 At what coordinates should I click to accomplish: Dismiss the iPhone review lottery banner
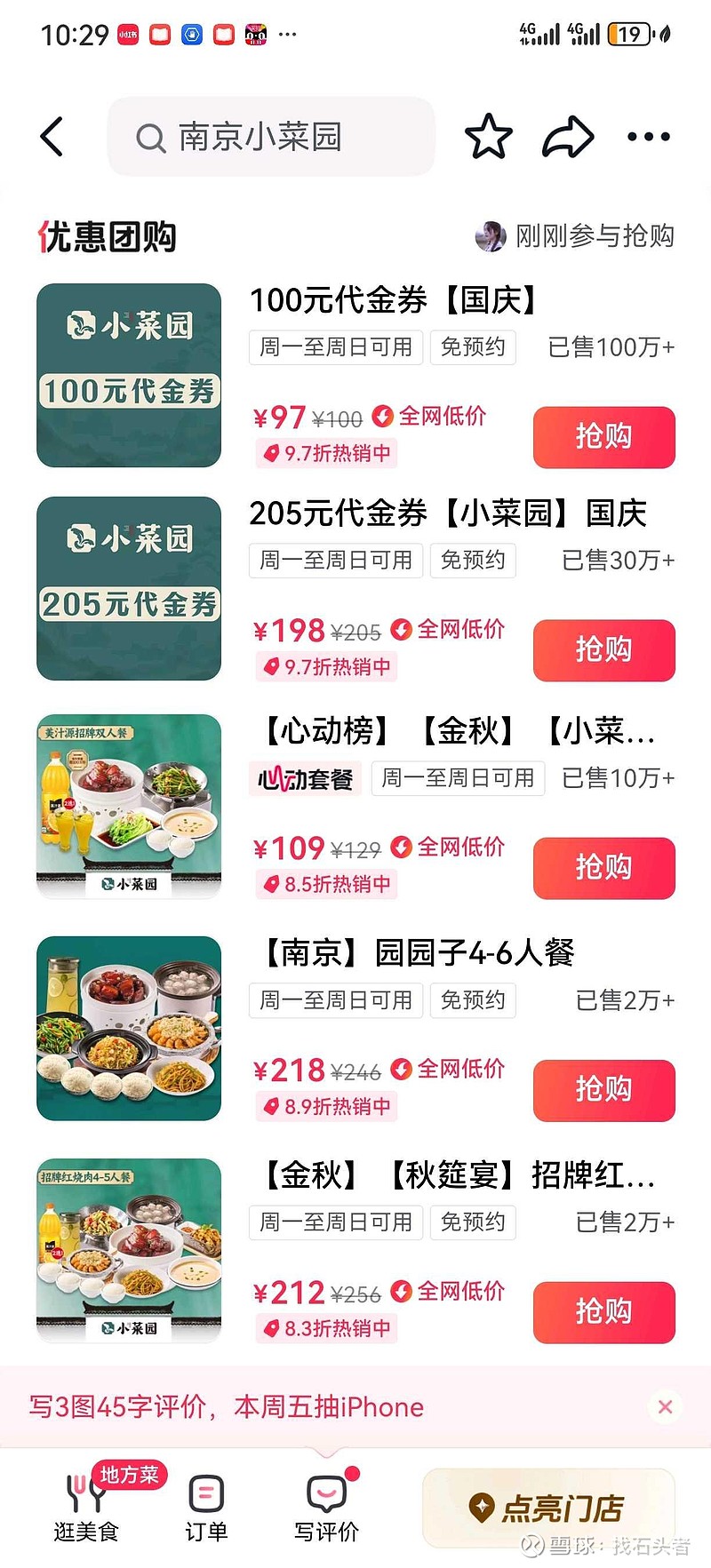tap(665, 1406)
